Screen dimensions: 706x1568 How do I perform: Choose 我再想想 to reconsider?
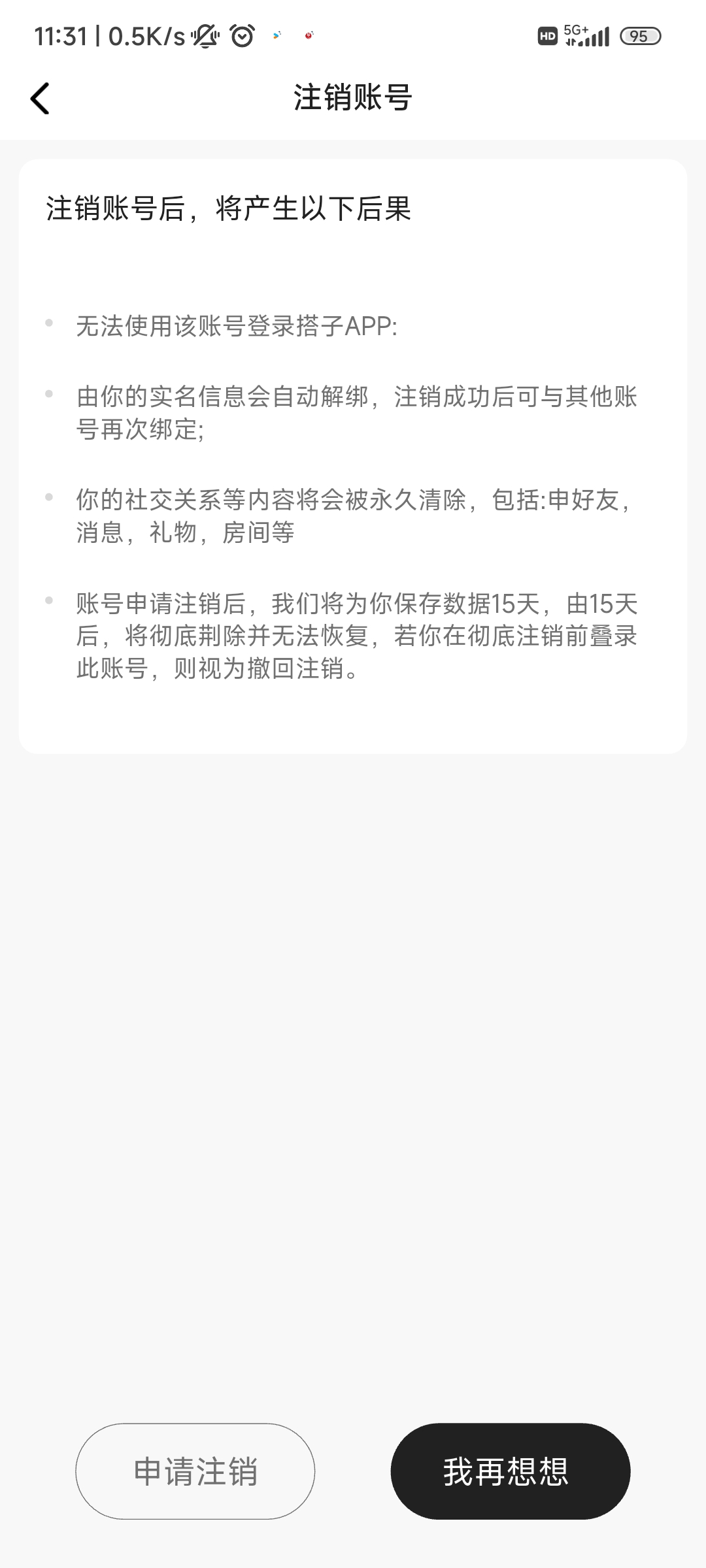point(511,1471)
